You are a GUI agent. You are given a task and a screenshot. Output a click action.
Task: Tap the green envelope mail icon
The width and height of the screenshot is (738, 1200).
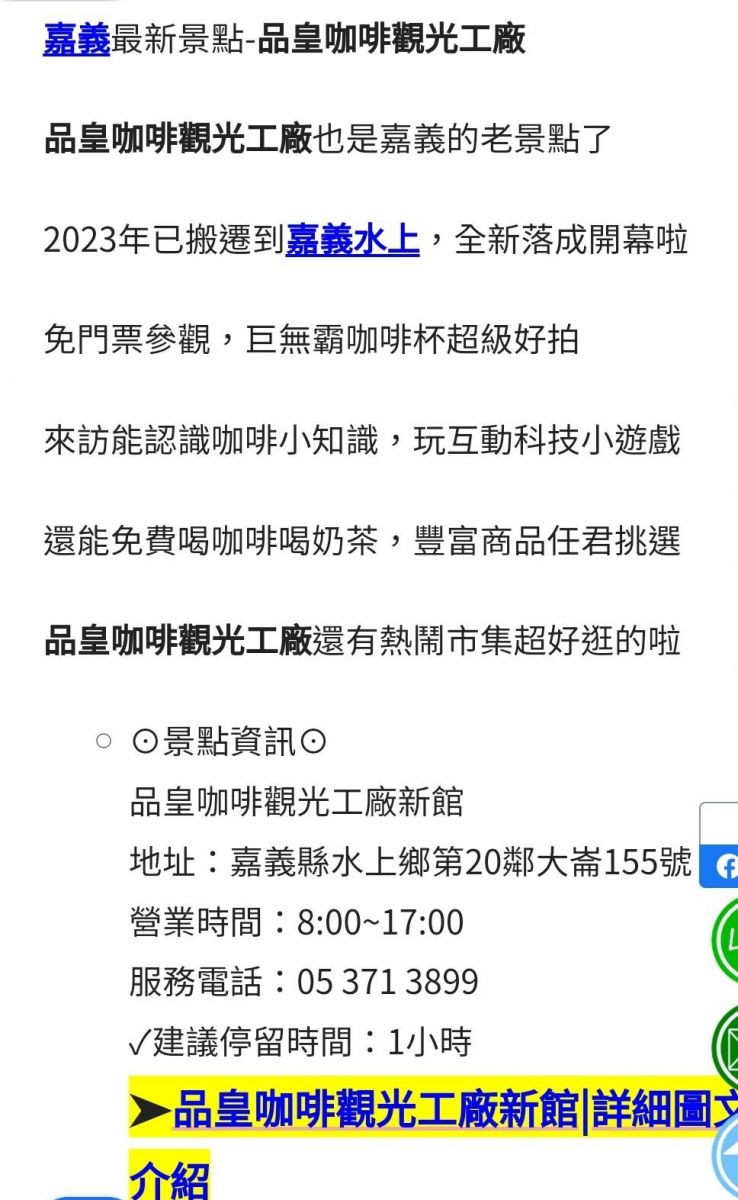[x=725, y=1047]
